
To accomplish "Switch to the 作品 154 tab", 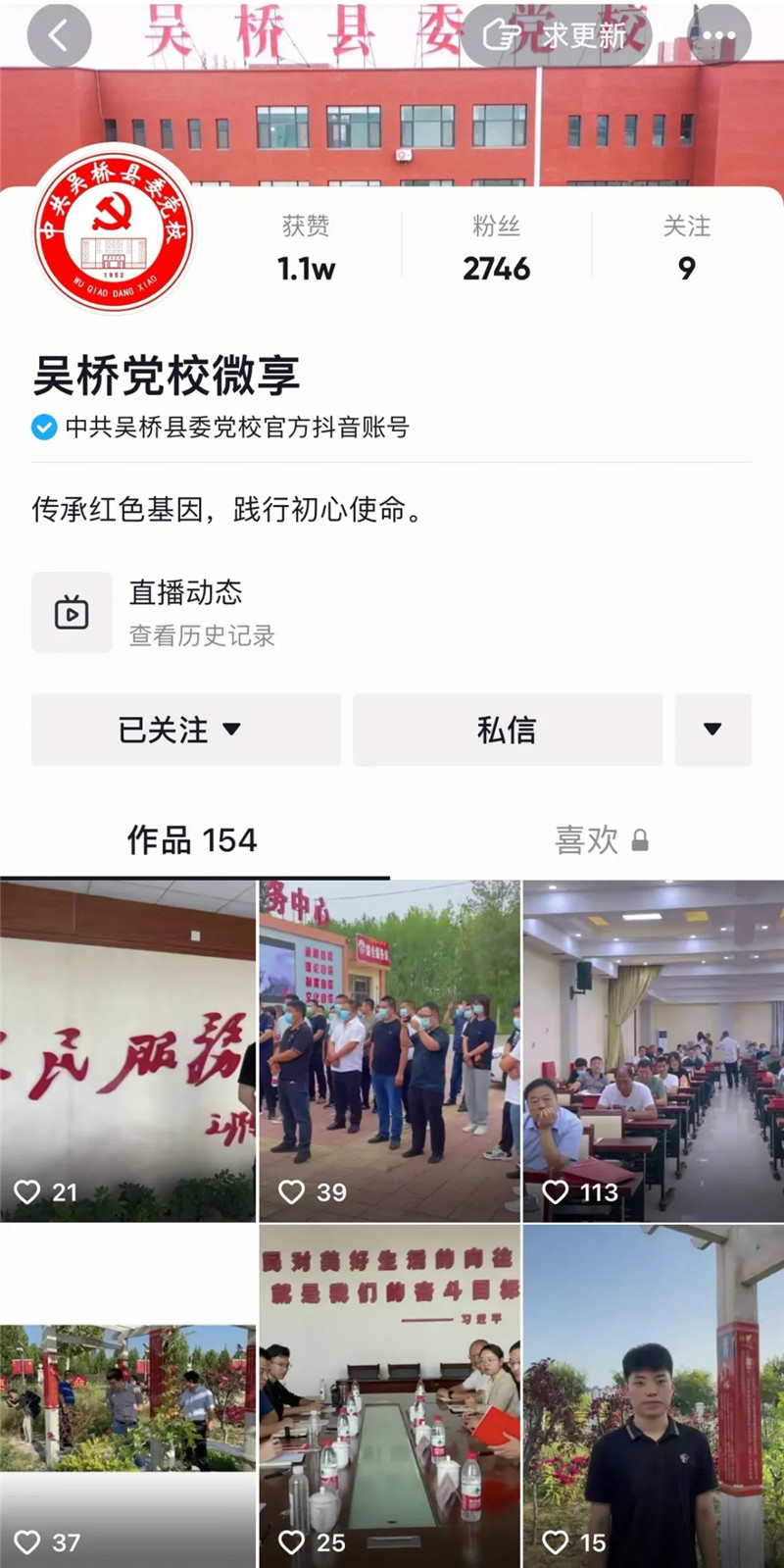I will click(x=192, y=840).
